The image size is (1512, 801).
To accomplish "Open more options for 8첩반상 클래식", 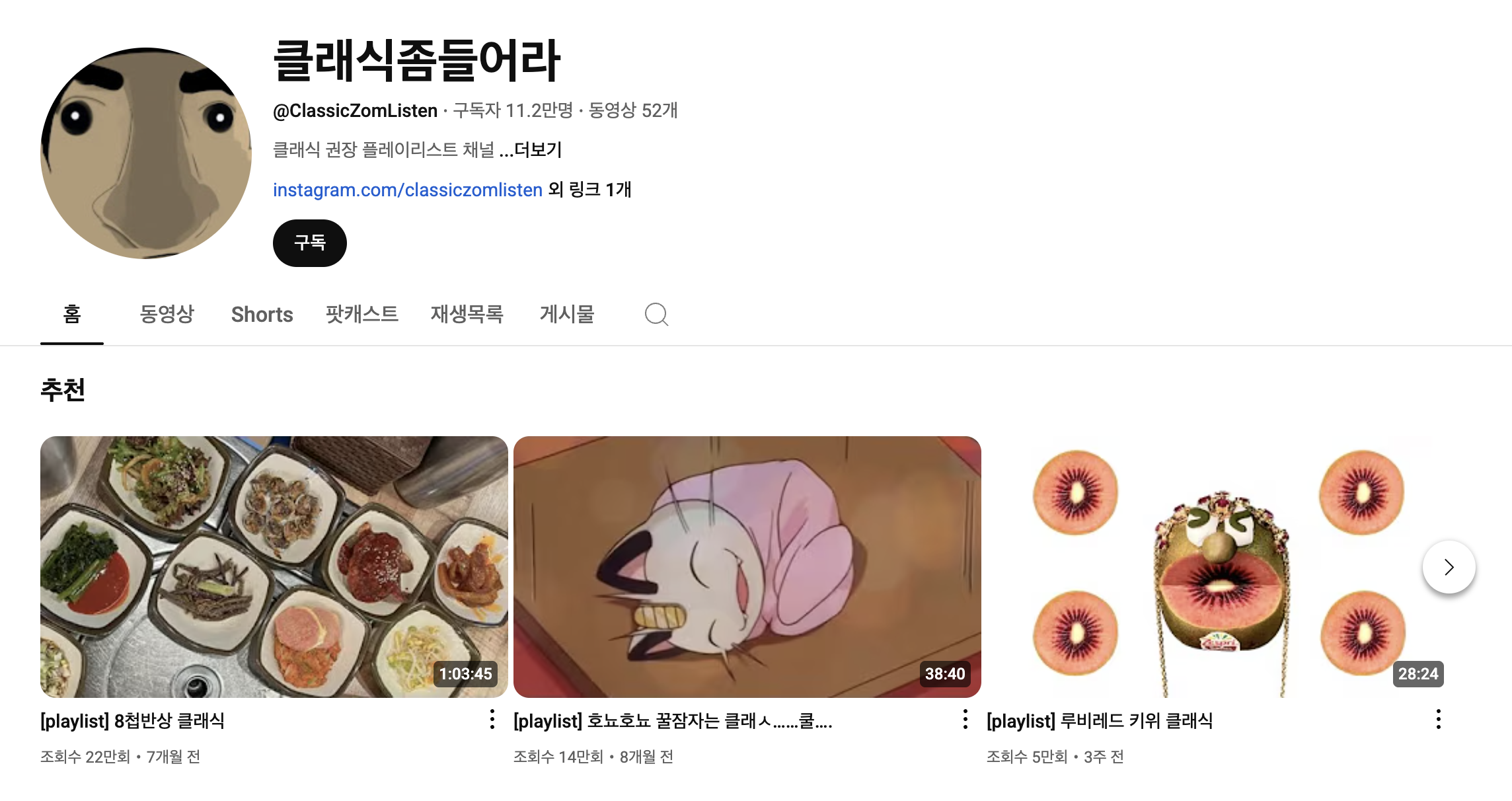I will (x=492, y=719).
